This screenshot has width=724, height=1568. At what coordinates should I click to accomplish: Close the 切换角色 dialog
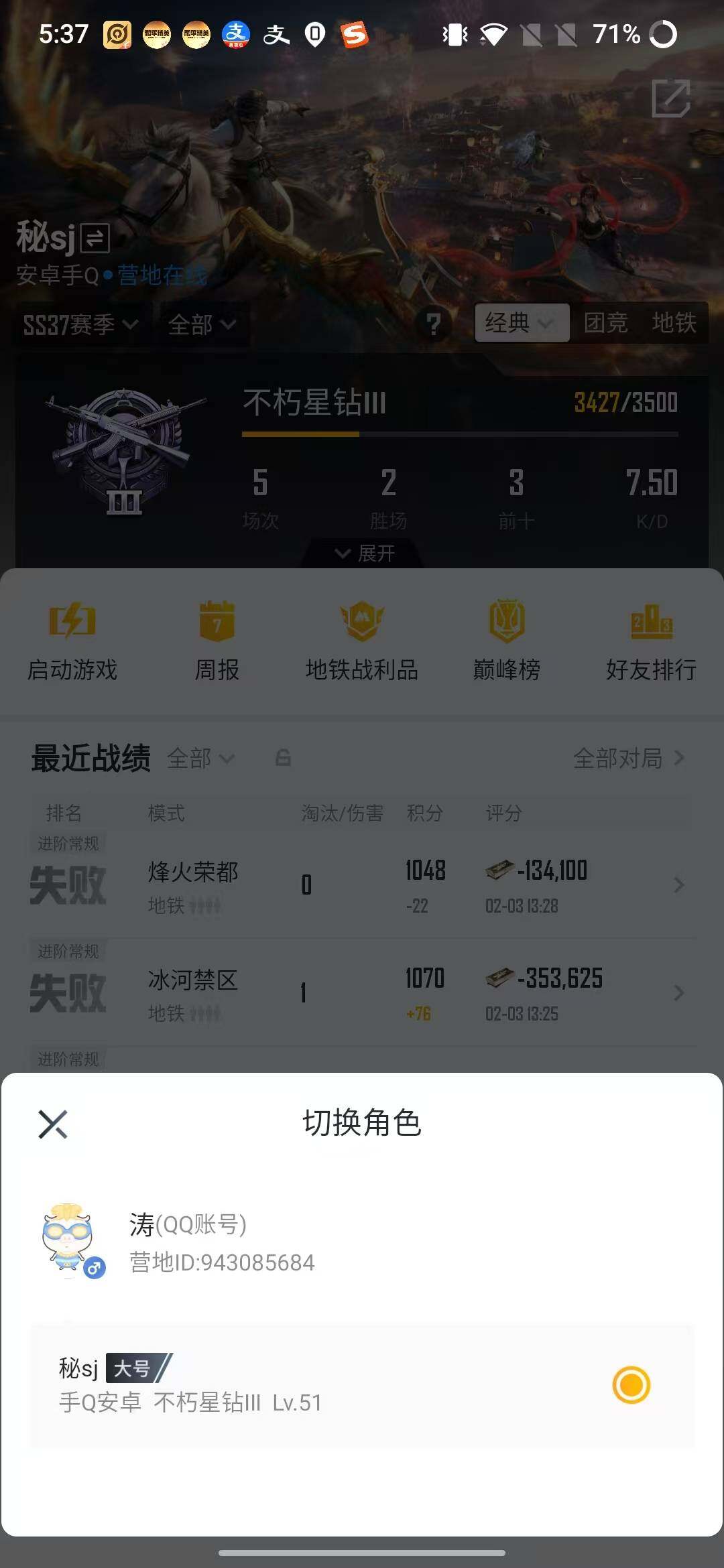52,1123
